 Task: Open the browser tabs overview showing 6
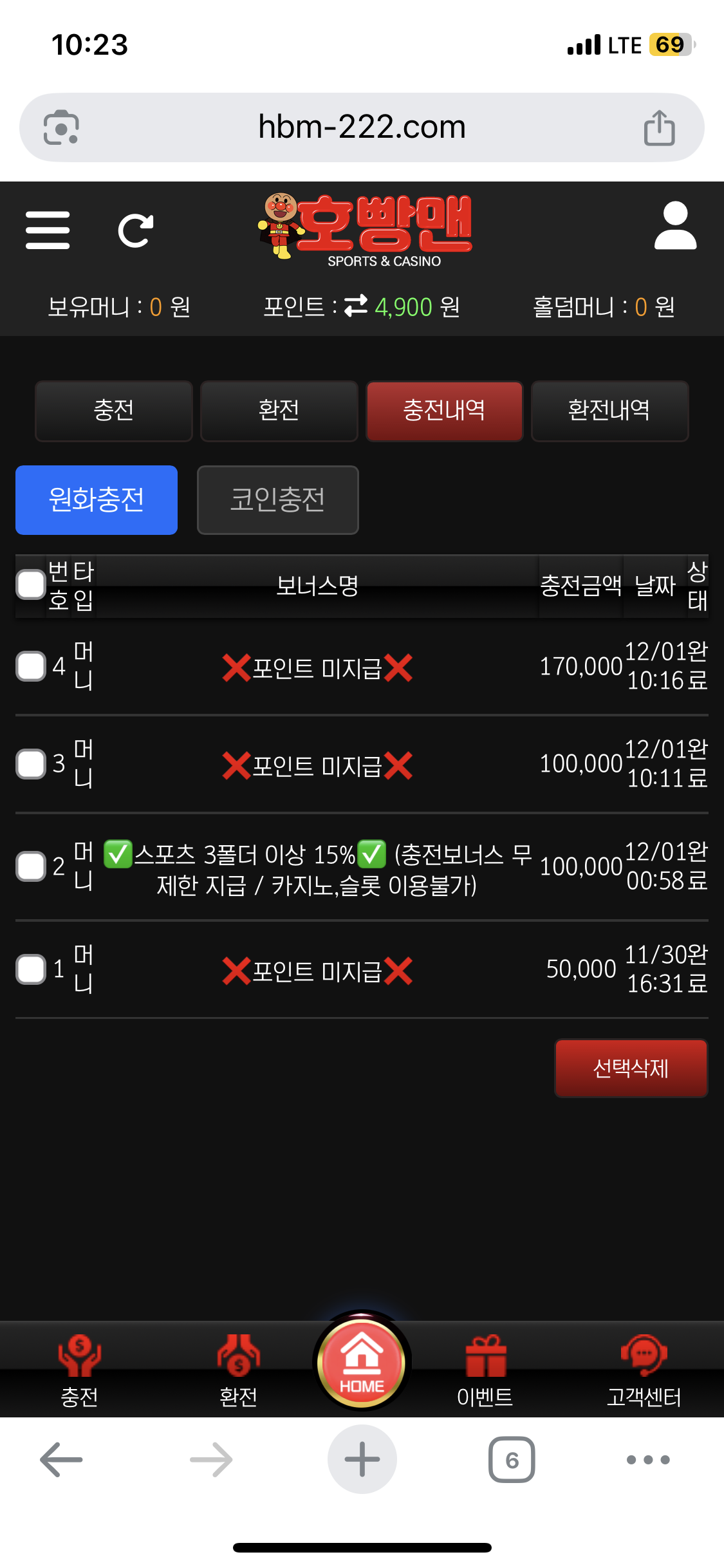click(512, 1460)
